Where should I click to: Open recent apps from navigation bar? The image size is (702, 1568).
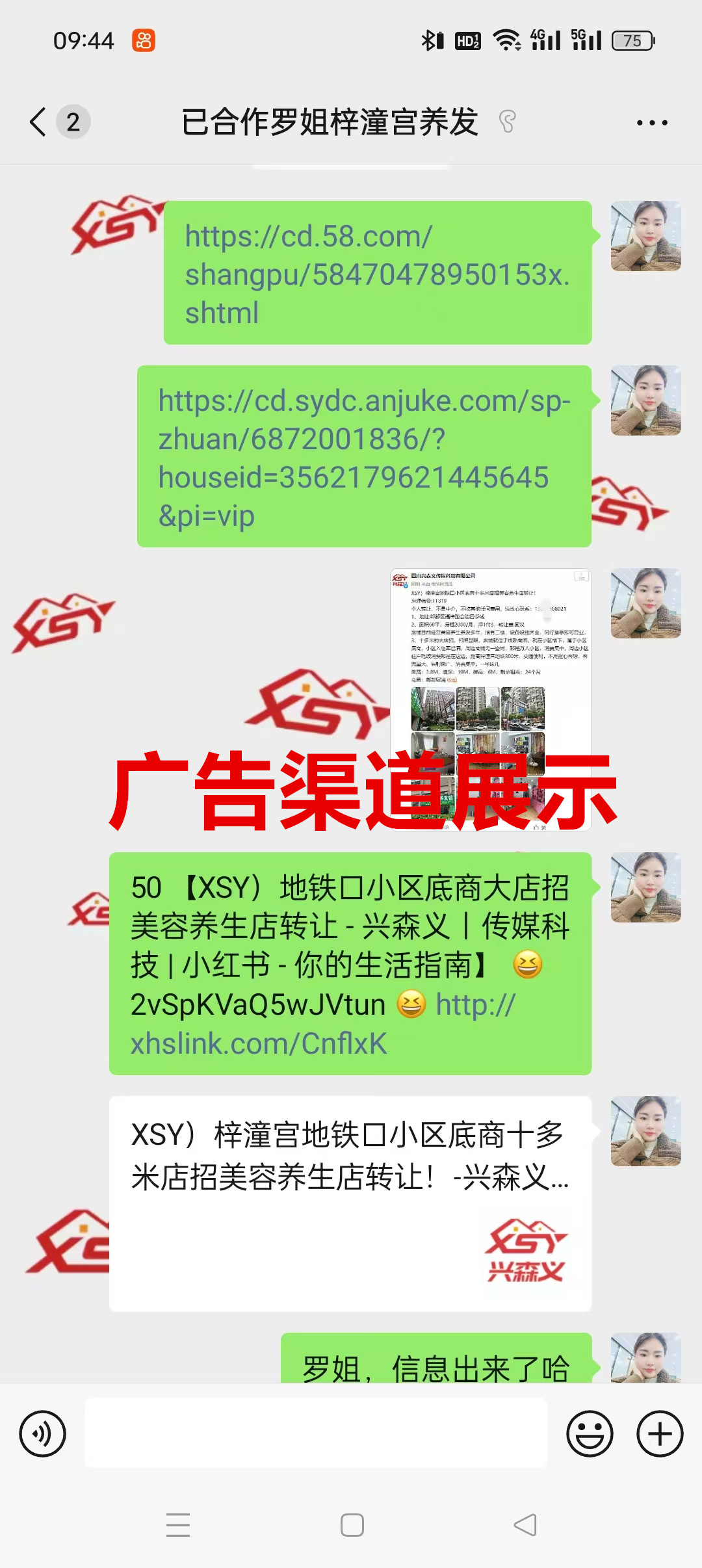click(x=178, y=1525)
